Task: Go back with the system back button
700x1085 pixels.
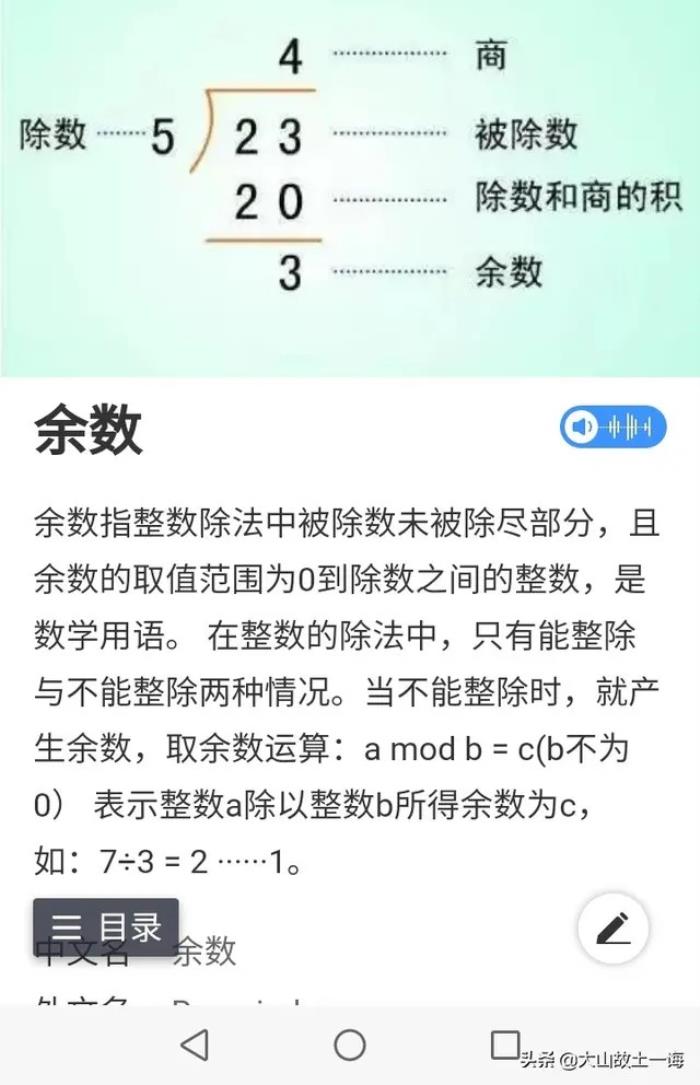Action: (194, 1045)
